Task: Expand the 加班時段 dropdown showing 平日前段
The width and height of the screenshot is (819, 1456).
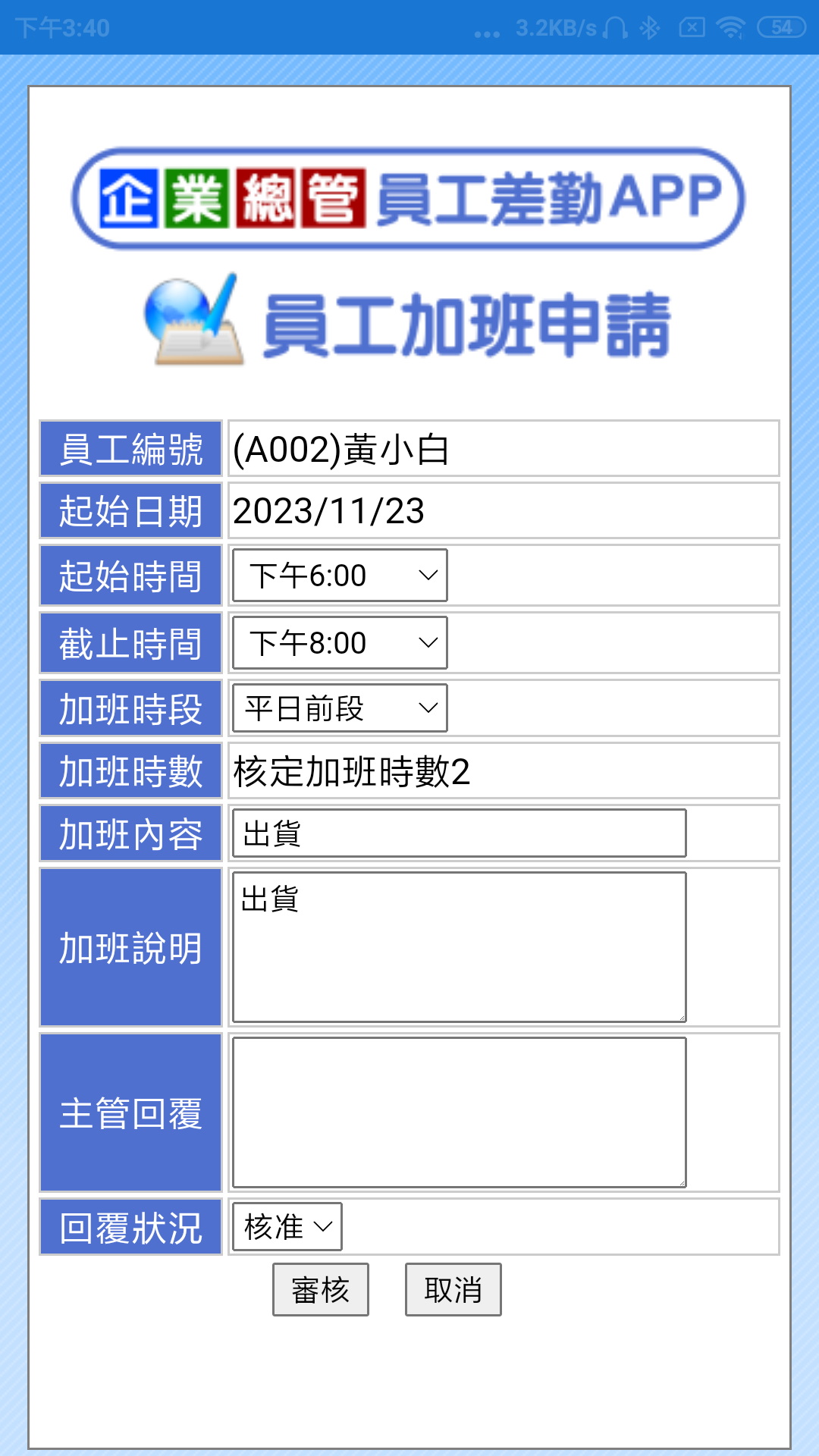Action: point(340,708)
